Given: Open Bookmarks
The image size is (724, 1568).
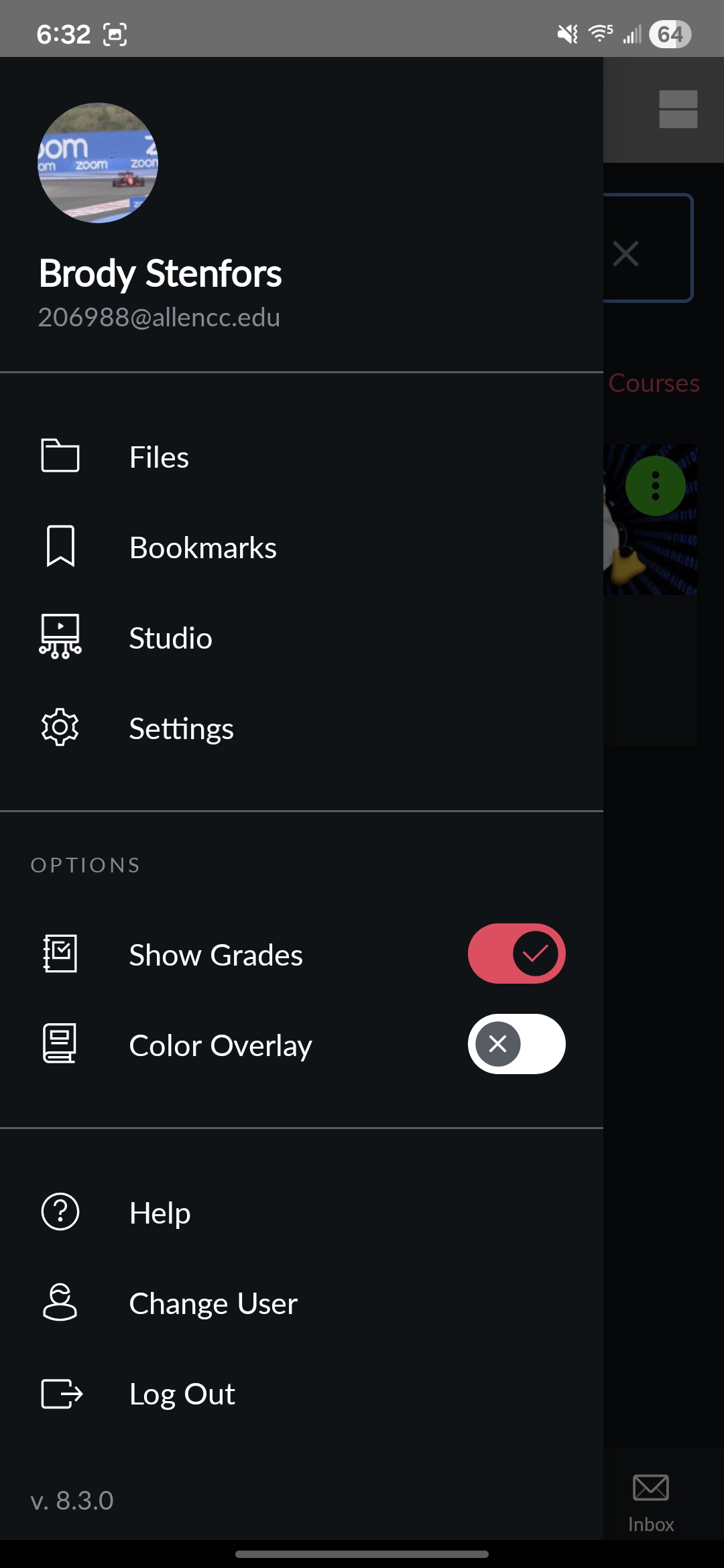Looking at the screenshot, I should click(202, 547).
